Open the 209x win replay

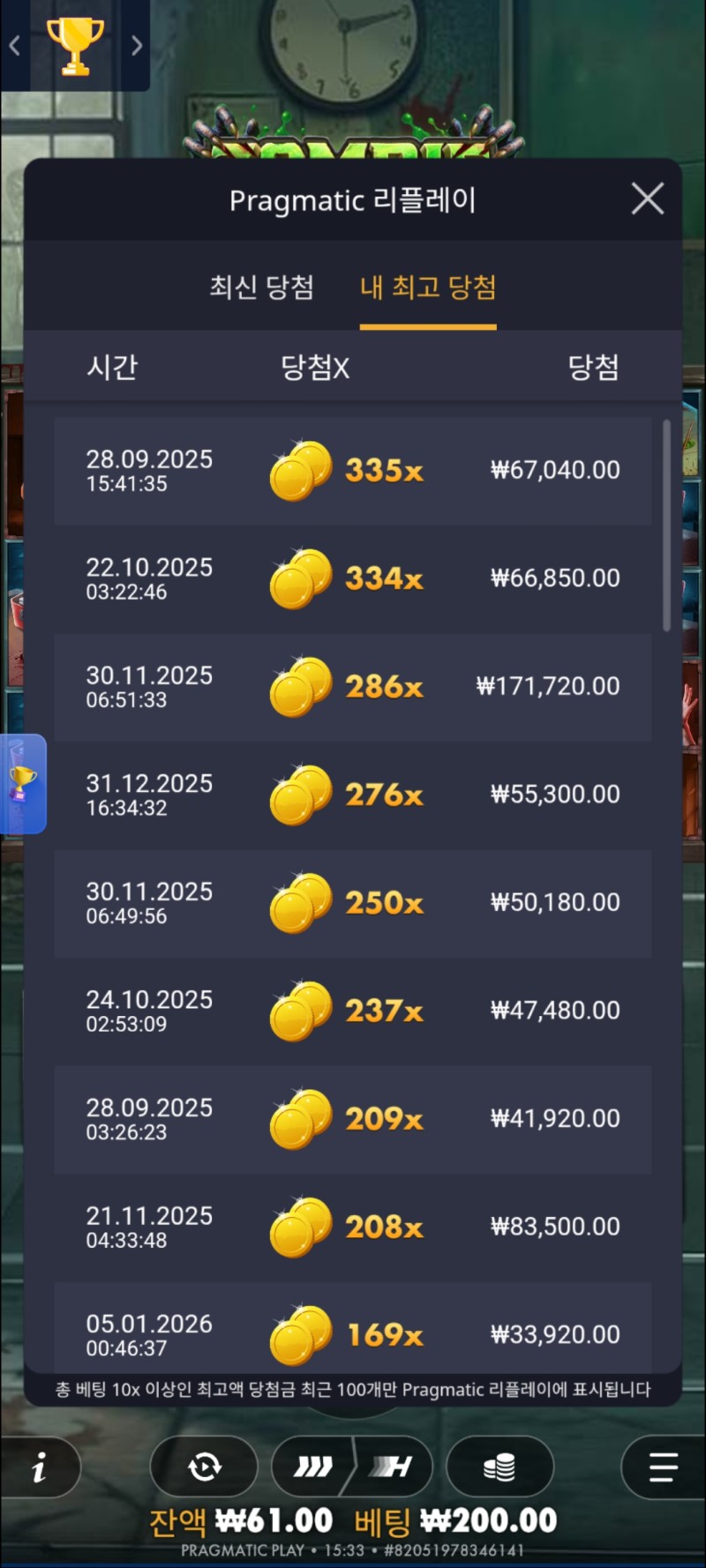click(353, 1119)
